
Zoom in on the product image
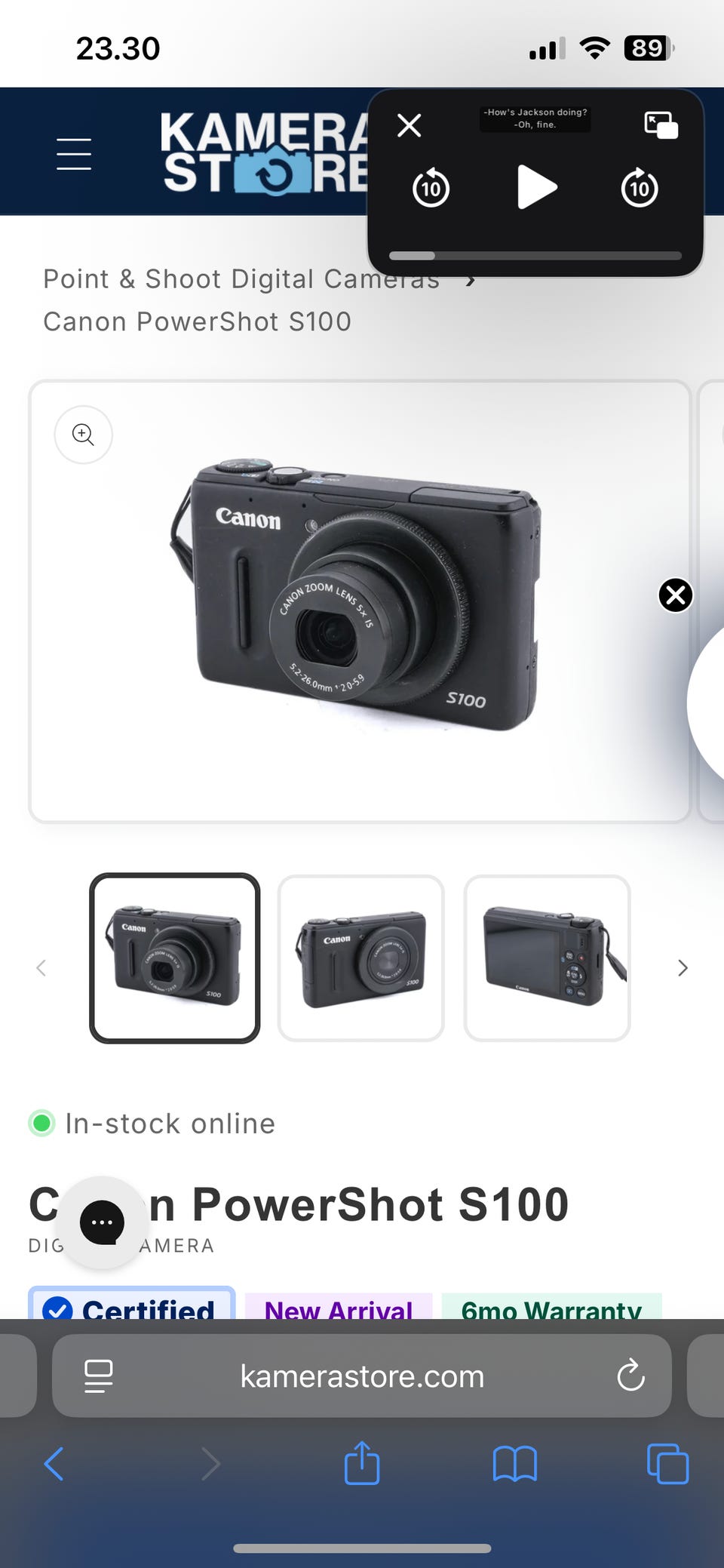83,435
